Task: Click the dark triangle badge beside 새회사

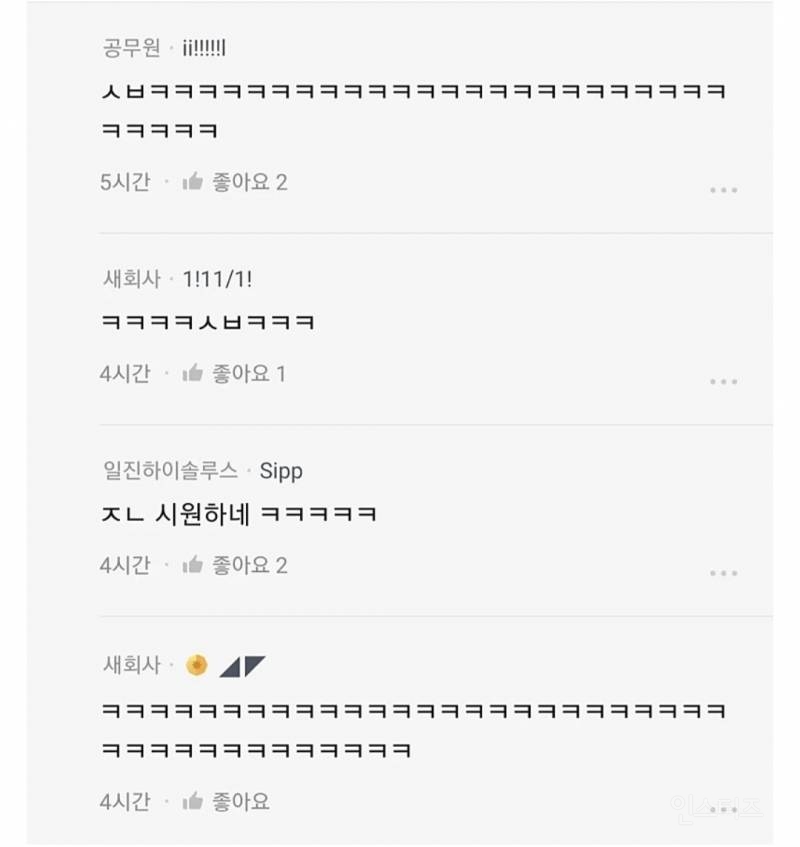Action: (x=244, y=663)
